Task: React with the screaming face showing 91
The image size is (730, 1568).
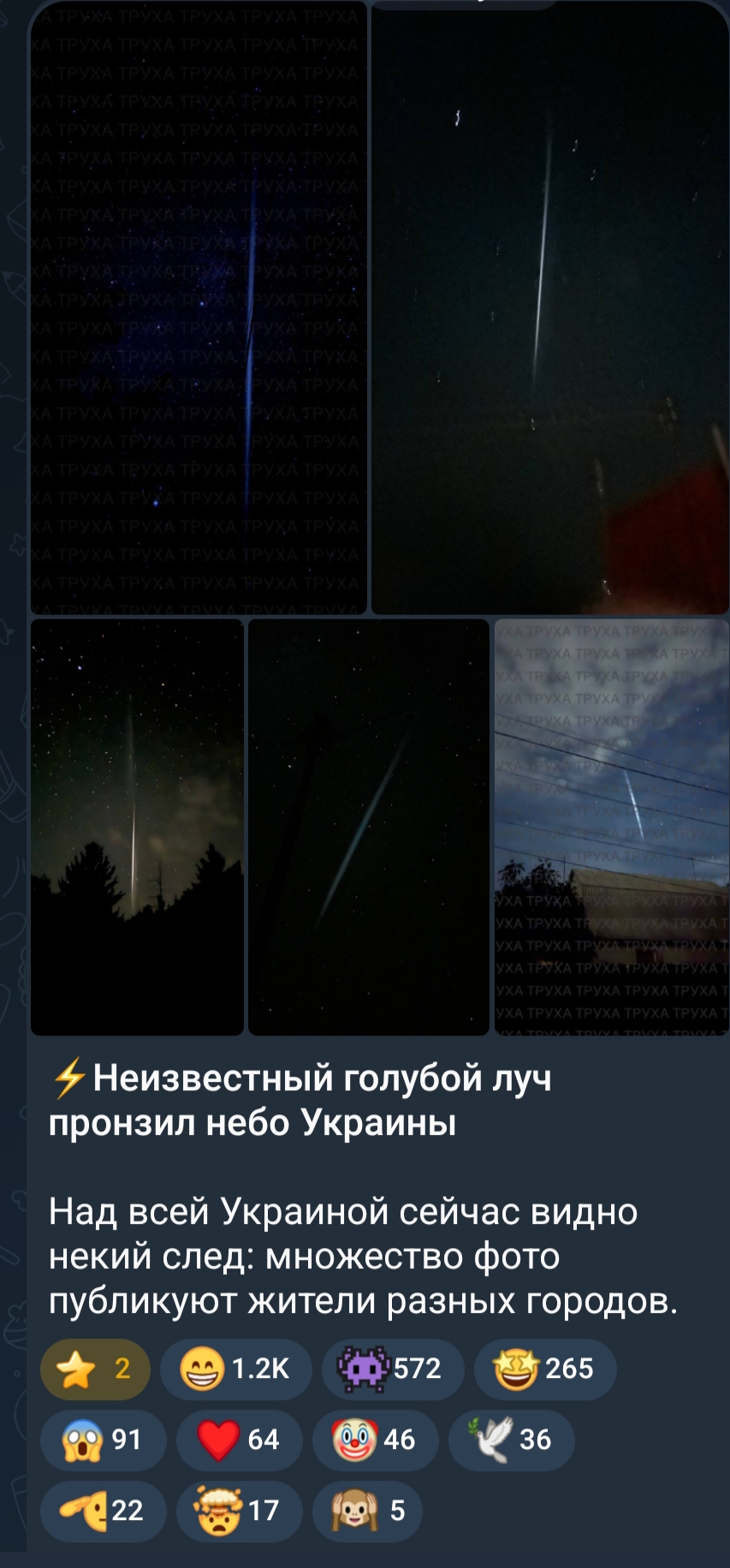Action: (104, 1440)
